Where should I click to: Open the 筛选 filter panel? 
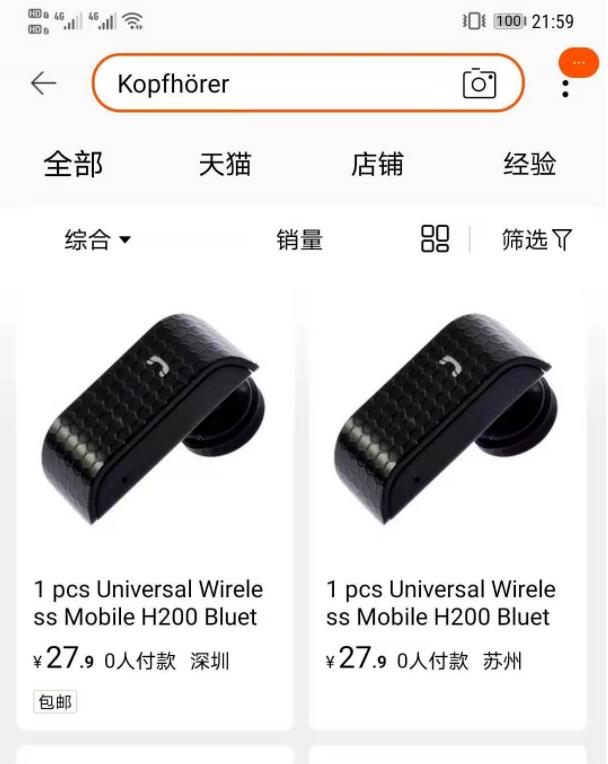click(x=537, y=240)
